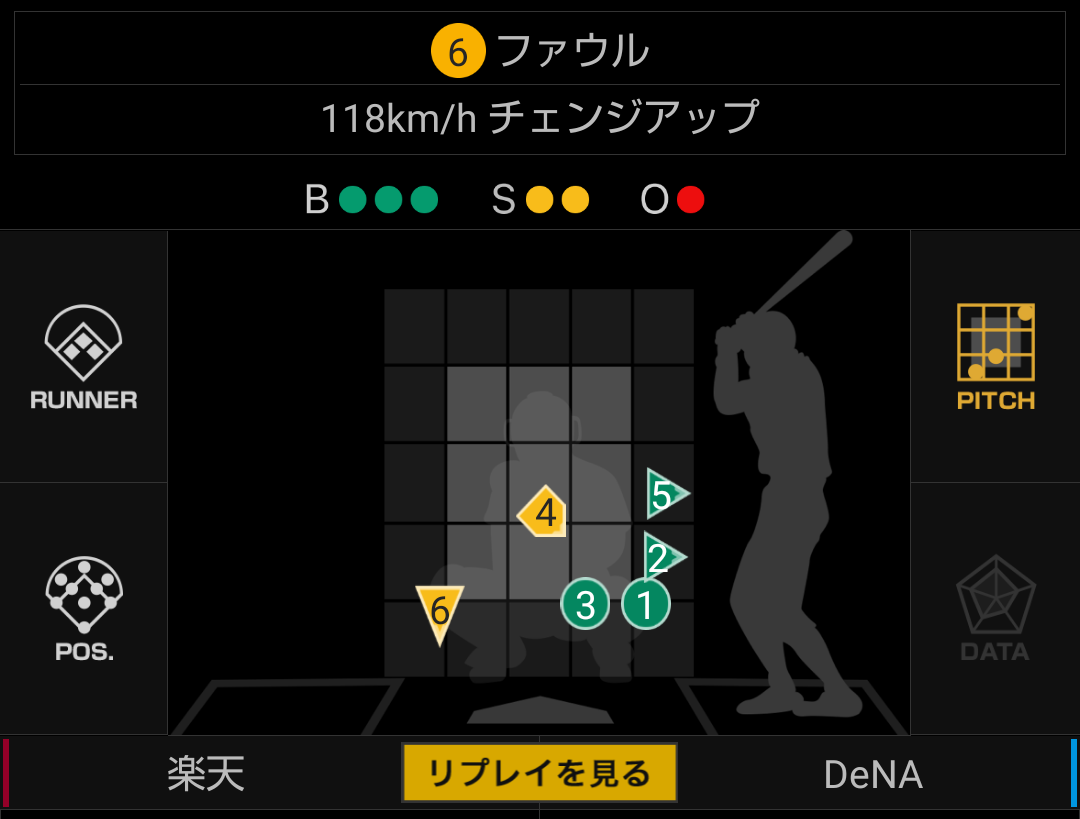Select pitch marker number 2
The width and height of the screenshot is (1080, 819).
(x=661, y=557)
